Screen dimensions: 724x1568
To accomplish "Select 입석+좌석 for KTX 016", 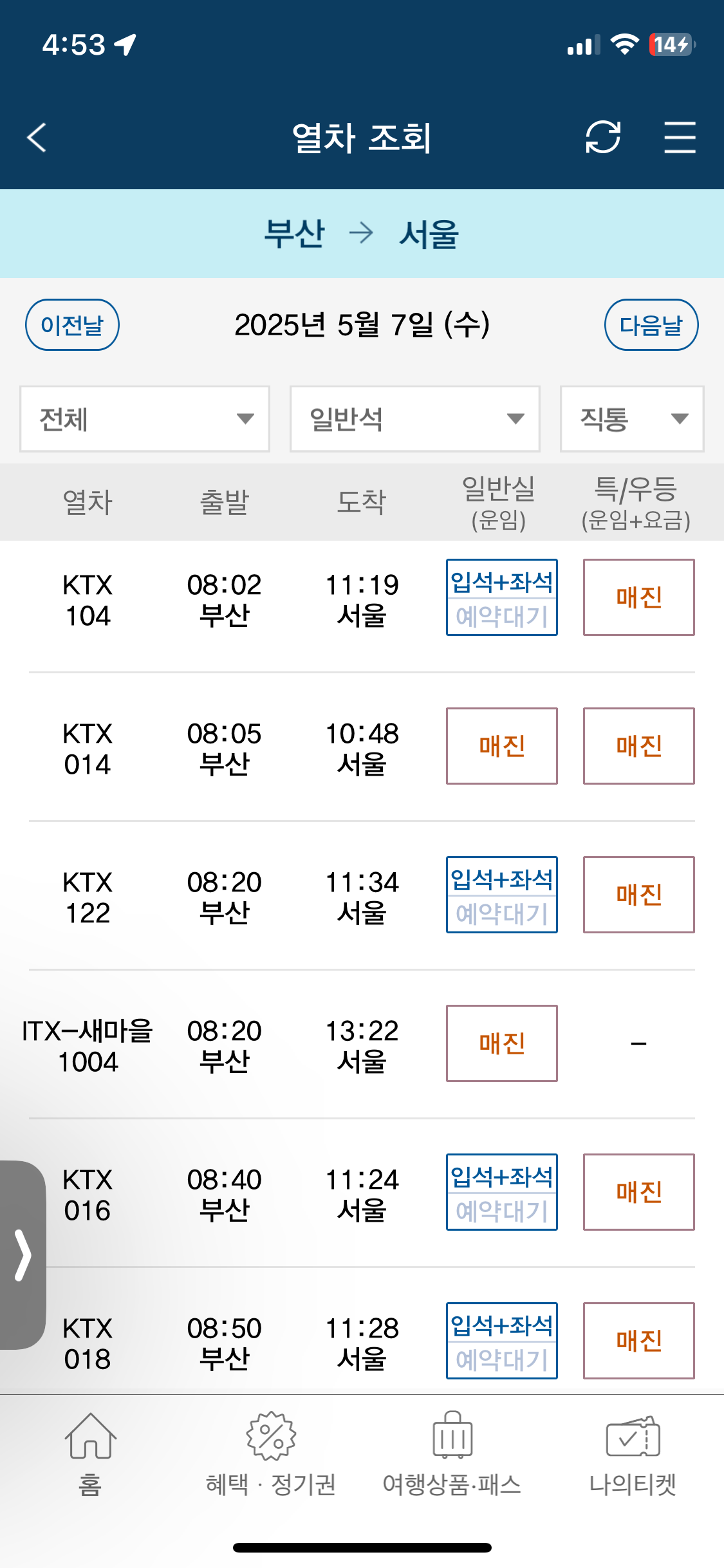I will (x=502, y=1177).
